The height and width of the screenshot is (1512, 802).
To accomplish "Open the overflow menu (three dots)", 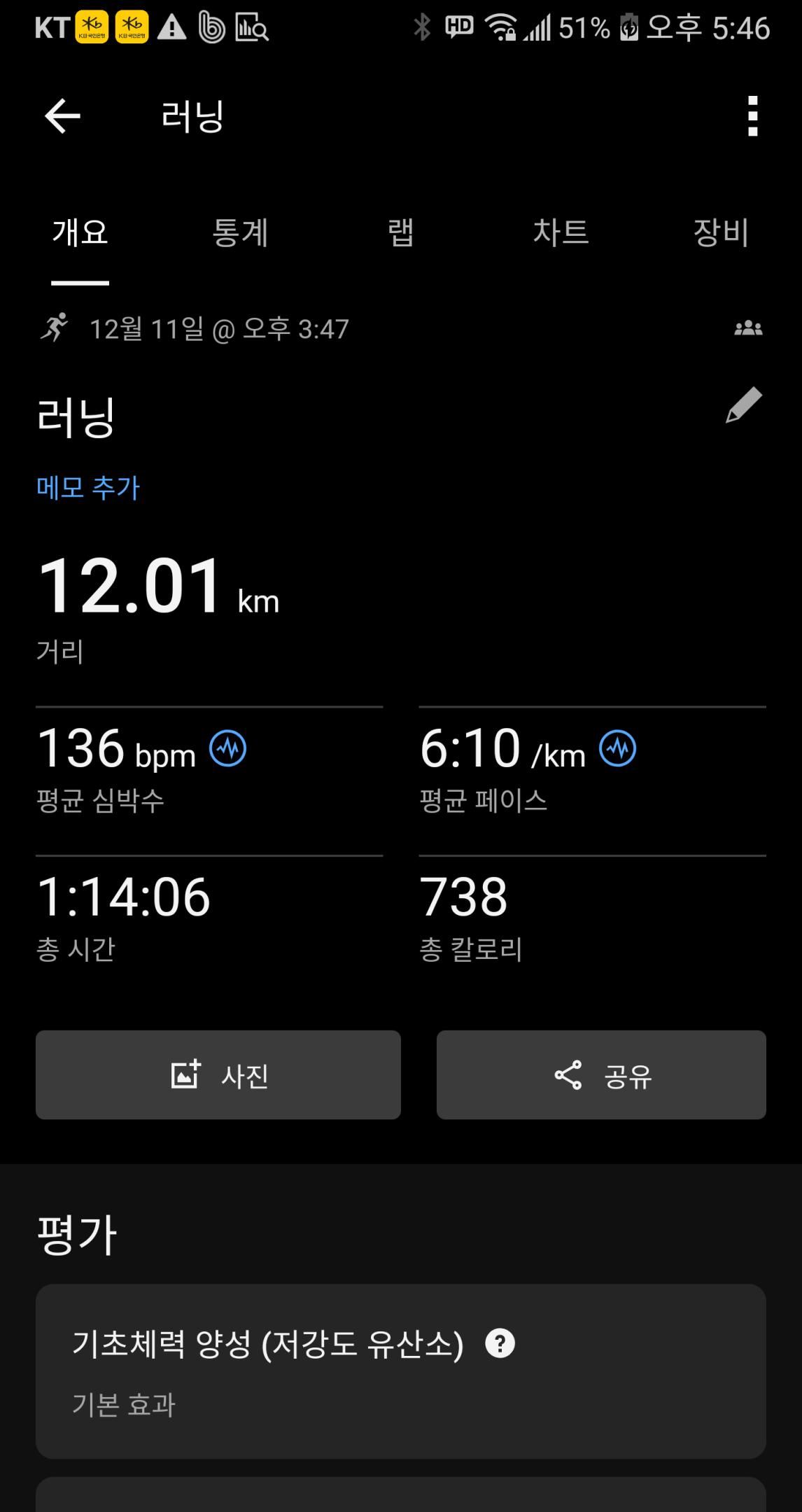I will [x=752, y=116].
